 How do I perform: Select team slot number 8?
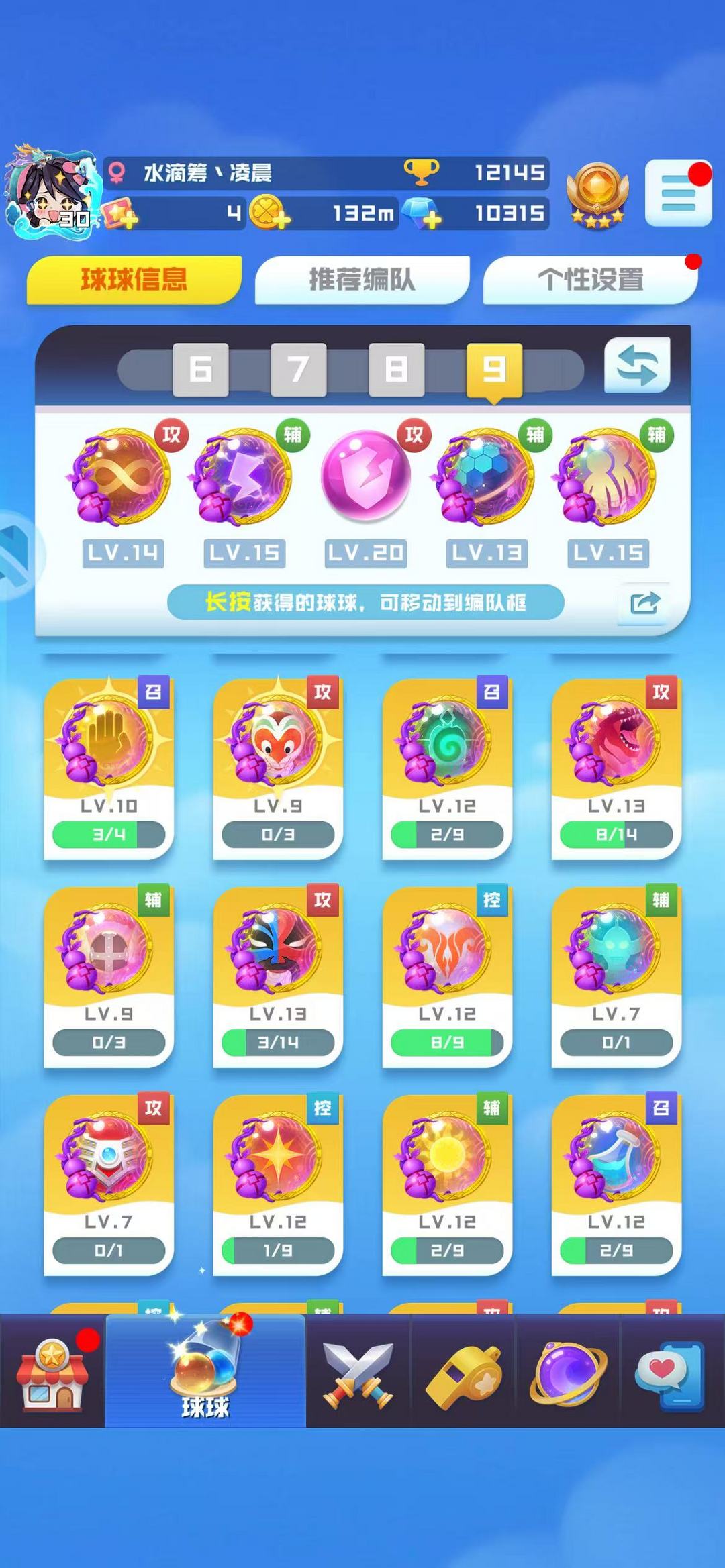397,370
